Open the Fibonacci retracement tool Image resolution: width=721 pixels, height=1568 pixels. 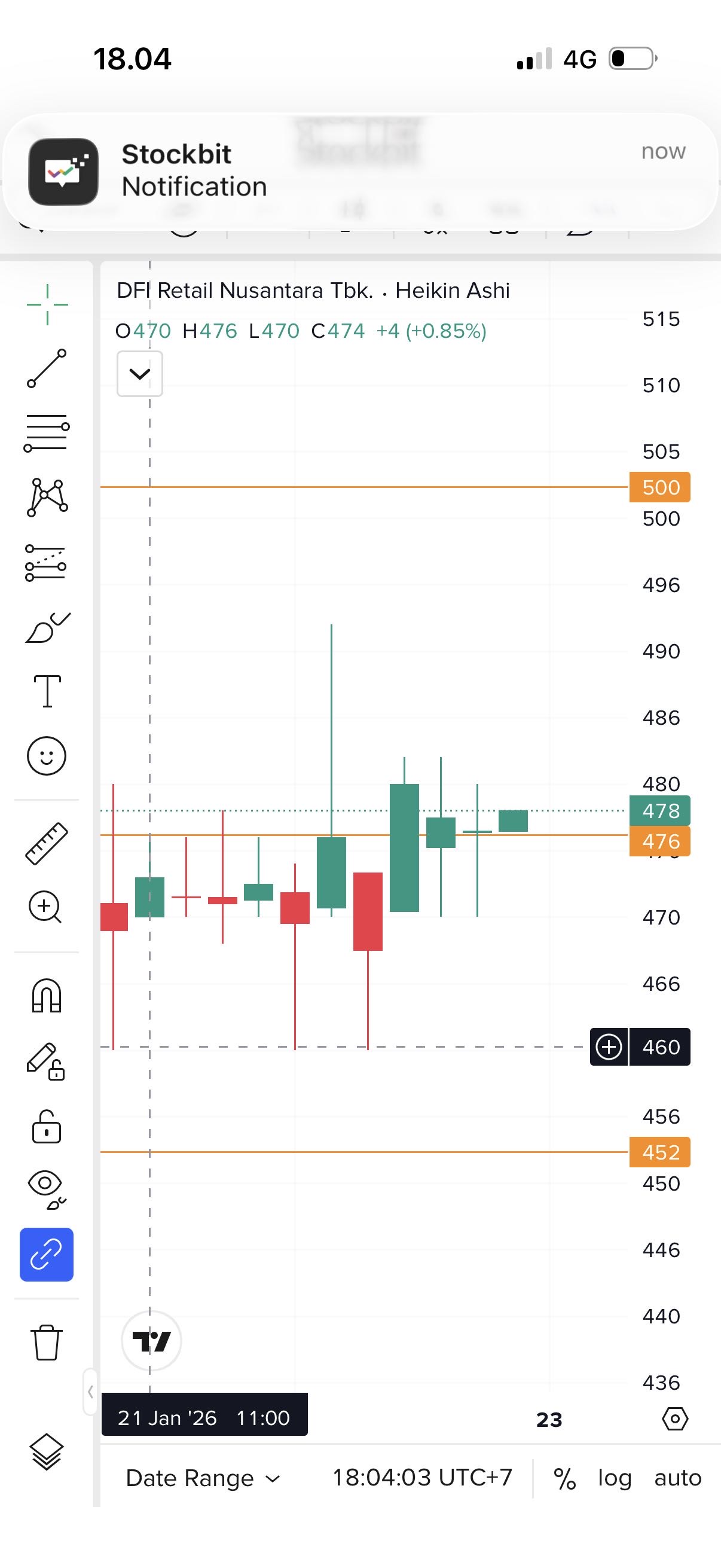(47, 433)
